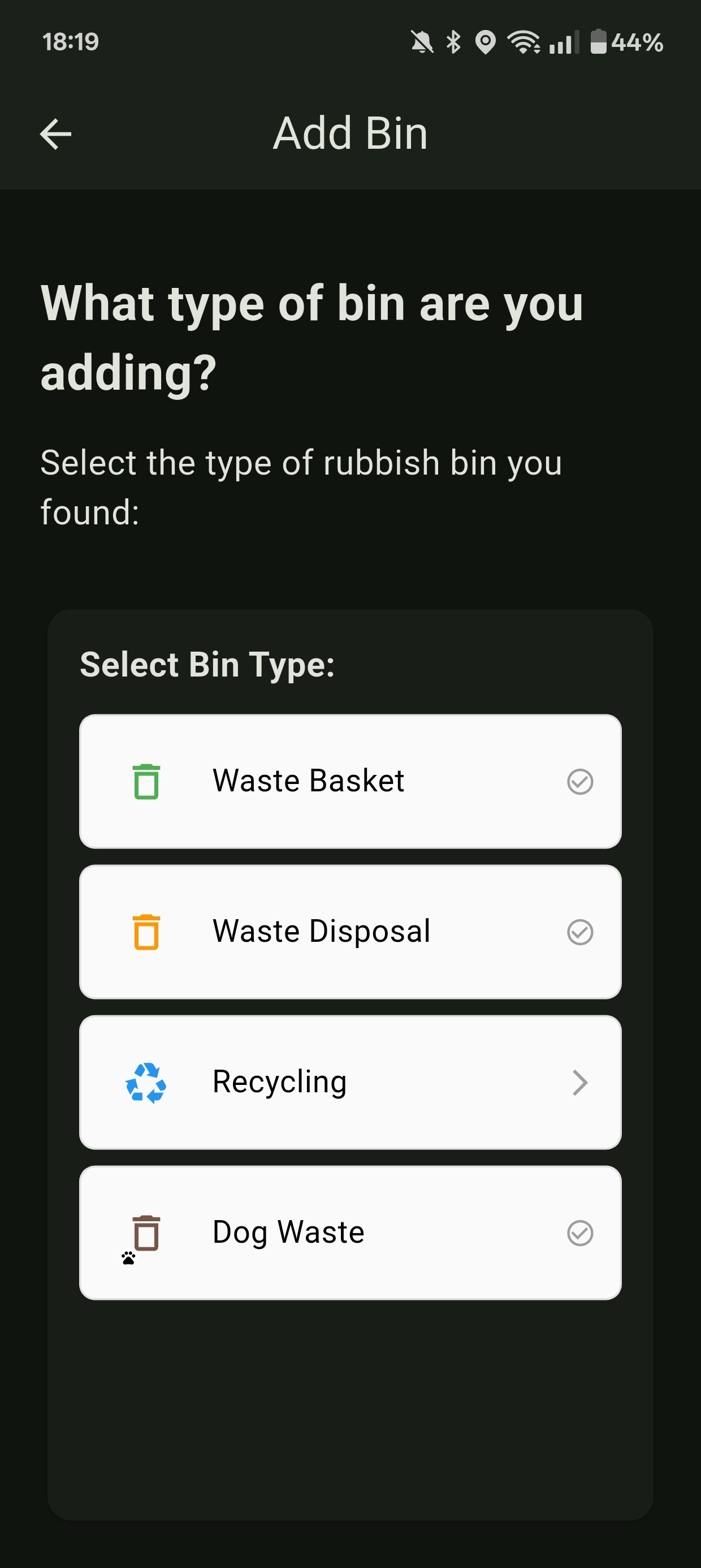Image resolution: width=701 pixels, height=1568 pixels.
Task: Check the circle next to Waste Disposal
Action: click(x=581, y=931)
